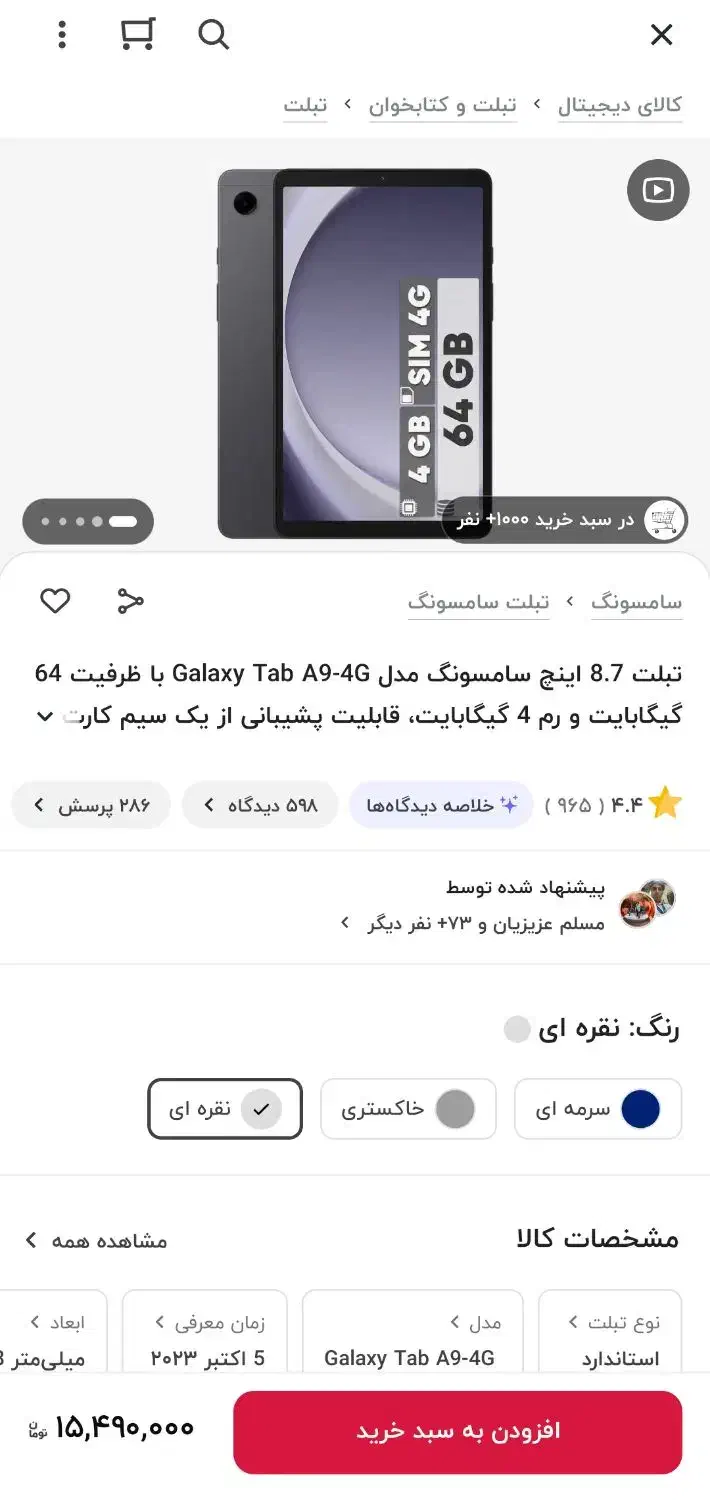Screen dimensions: 710x1500
Task: Share this product
Action: tap(130, 601)
